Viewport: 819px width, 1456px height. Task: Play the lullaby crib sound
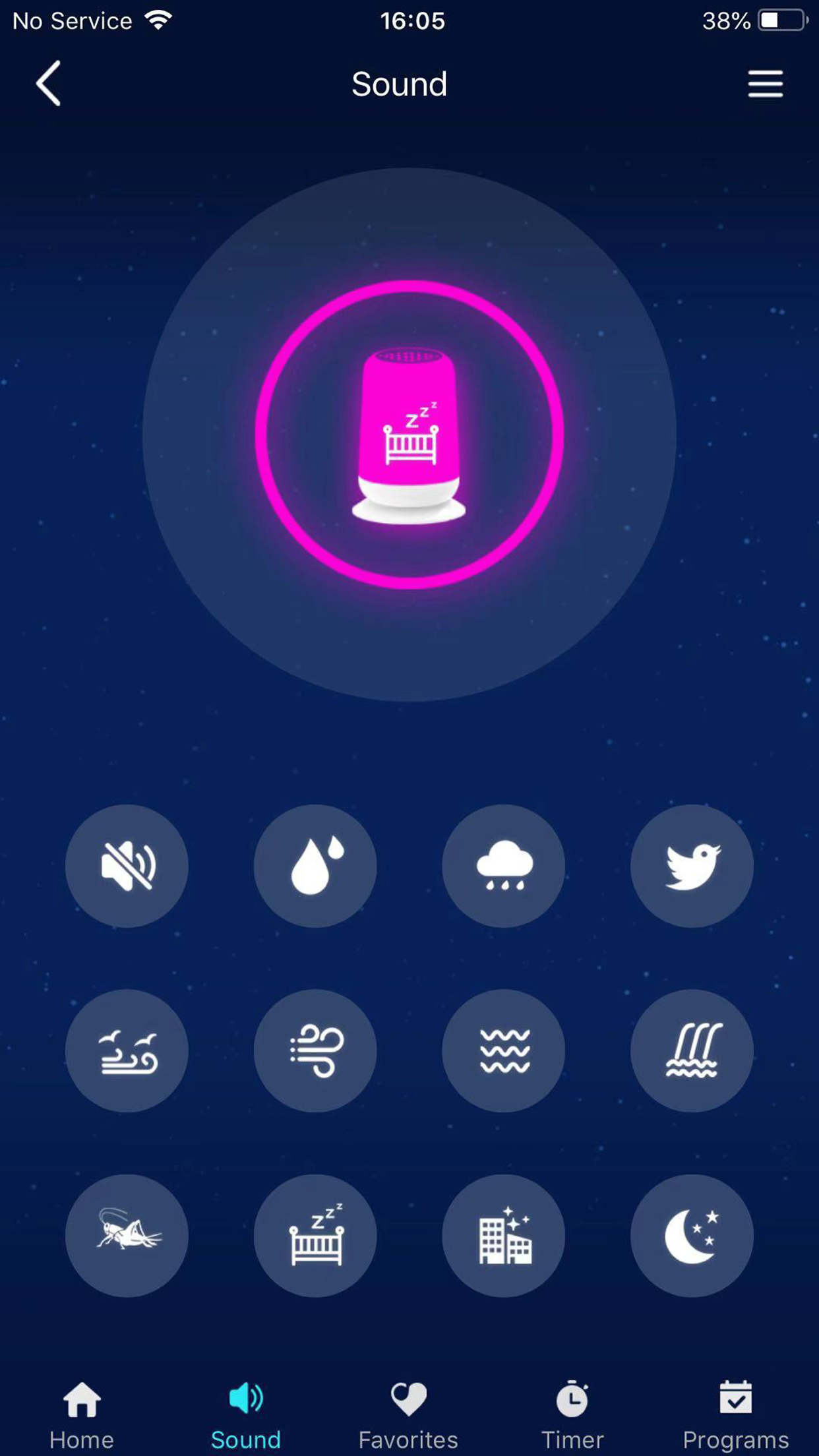[x=315, y=1236]
